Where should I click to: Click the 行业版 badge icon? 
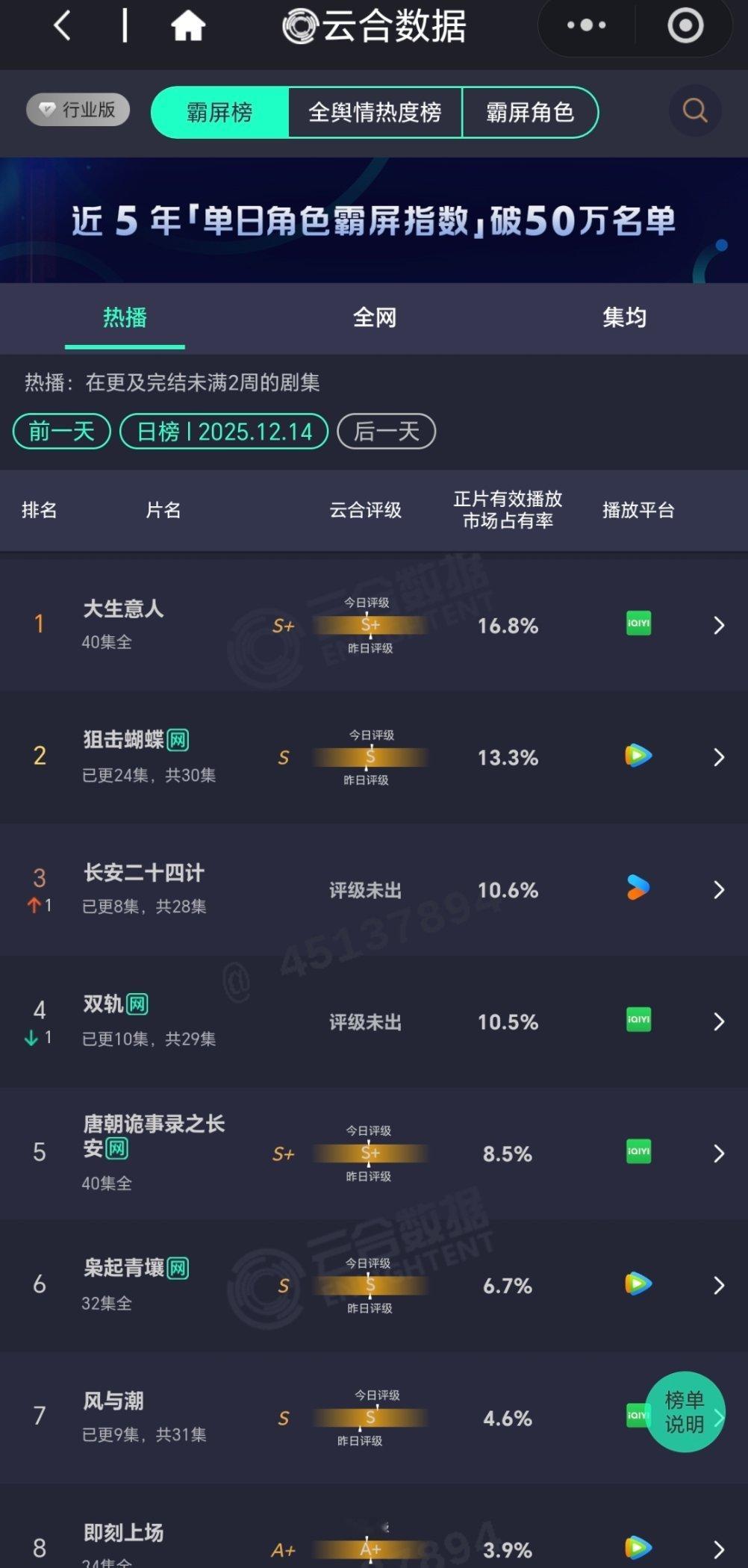click(x=77, y=109)
